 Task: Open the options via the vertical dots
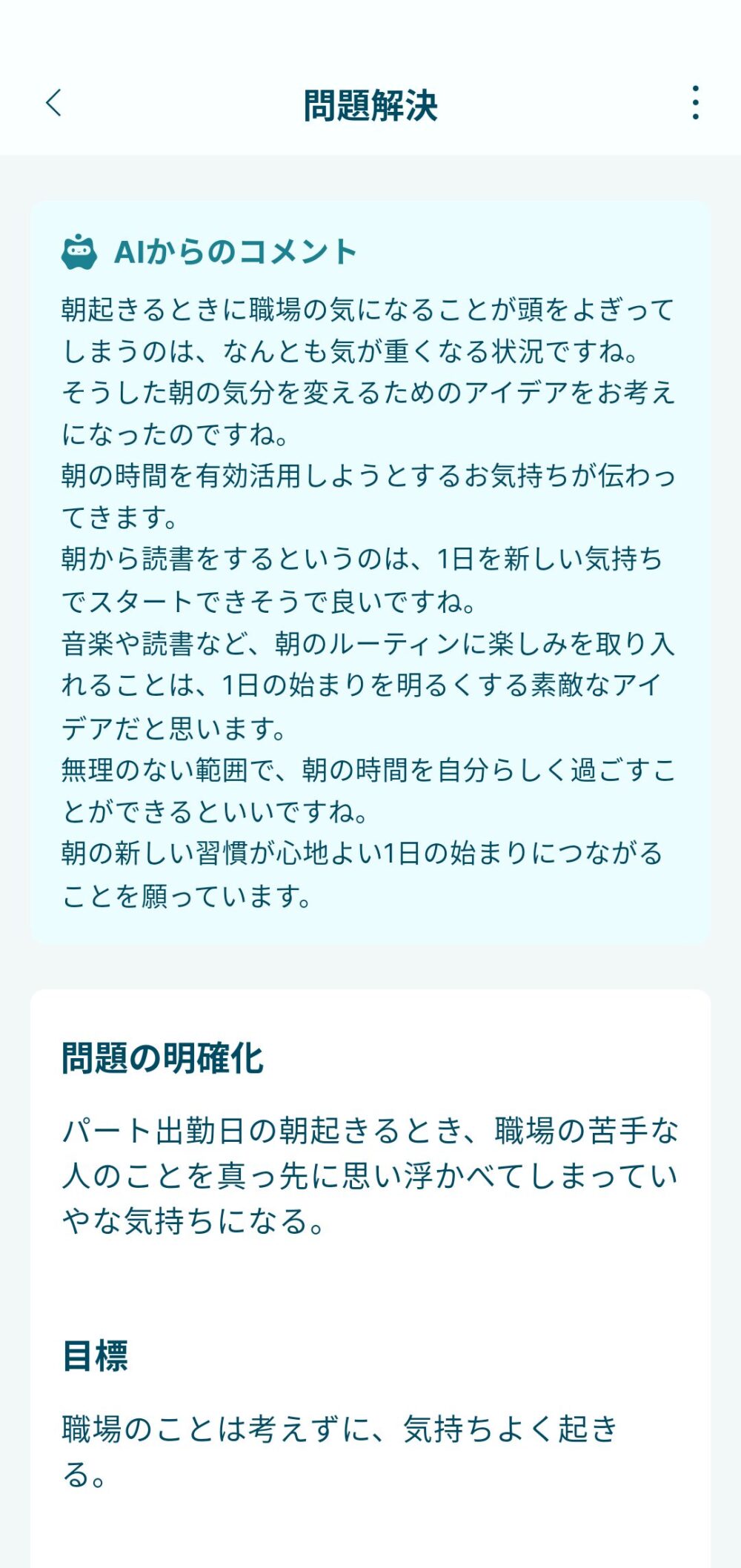(694, 102)
